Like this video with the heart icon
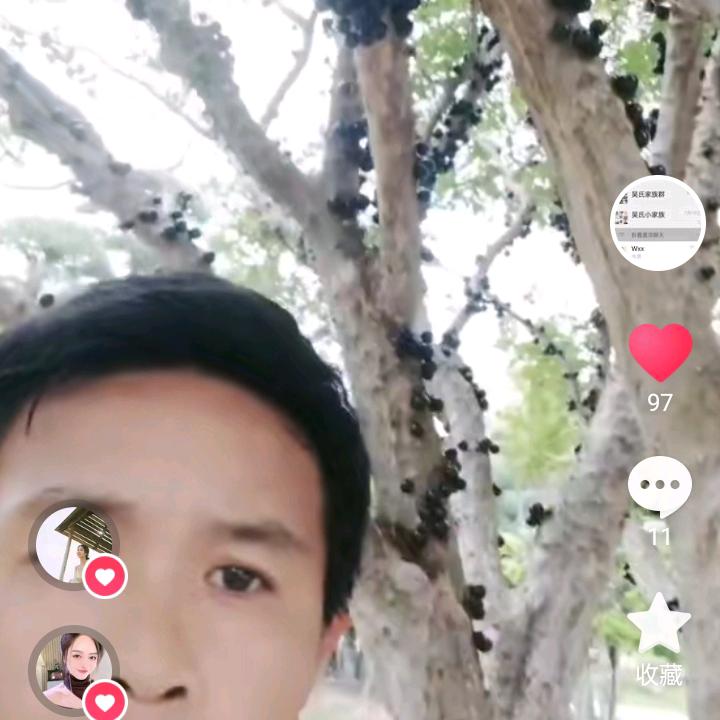This screenshot has height=720, width=720. pos(660,352)
